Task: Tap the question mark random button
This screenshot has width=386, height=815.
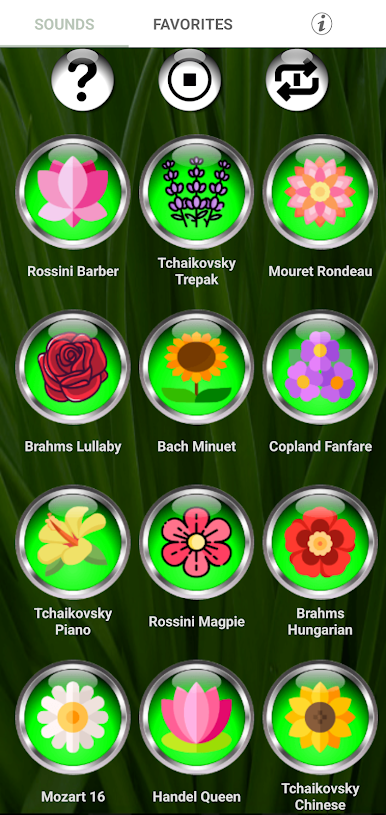Action: [83, 80]
